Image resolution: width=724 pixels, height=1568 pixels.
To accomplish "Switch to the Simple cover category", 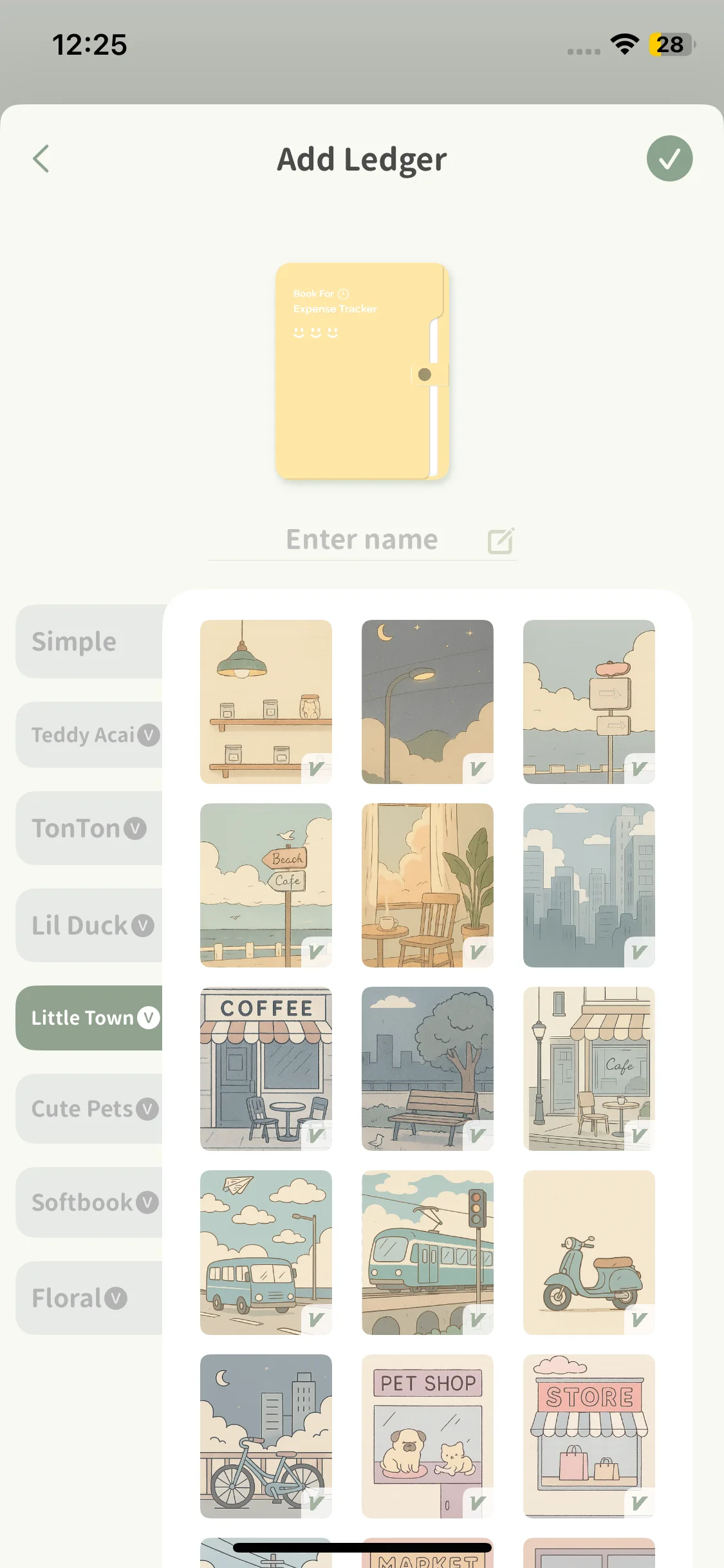I will (x=89, y=641).
